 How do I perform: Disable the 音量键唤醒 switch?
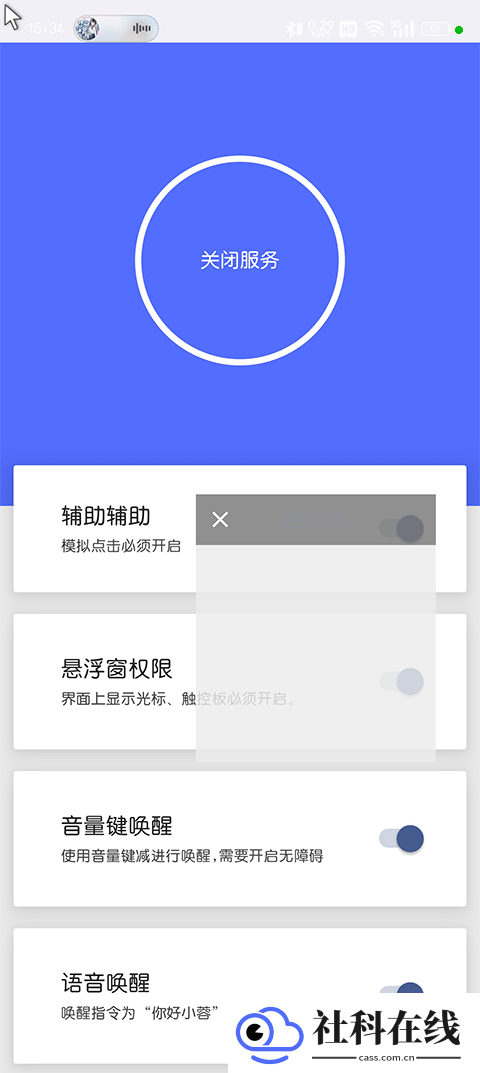click(402, 838)
